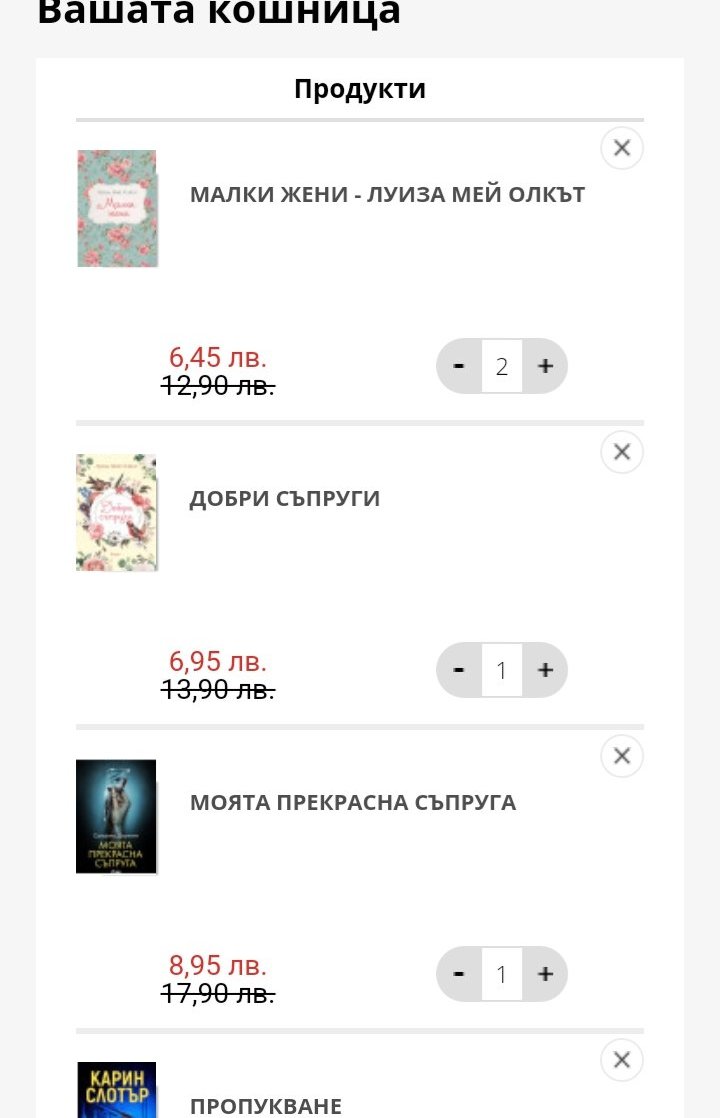Decrease quantity of Малки жени
Viewport: 720px width, 1118px height.
click(459, 366)
